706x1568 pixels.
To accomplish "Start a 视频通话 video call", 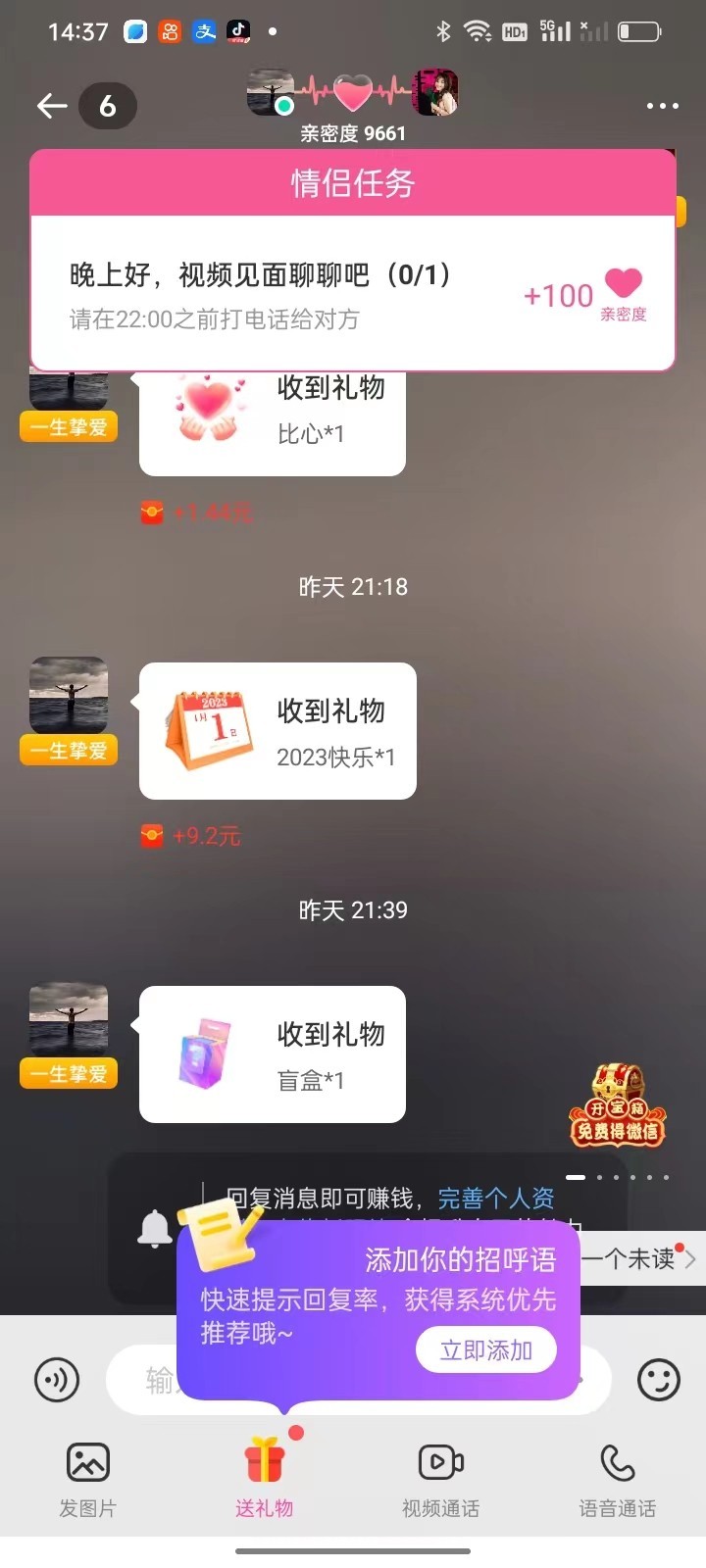I will click(x=441, y=1478).
